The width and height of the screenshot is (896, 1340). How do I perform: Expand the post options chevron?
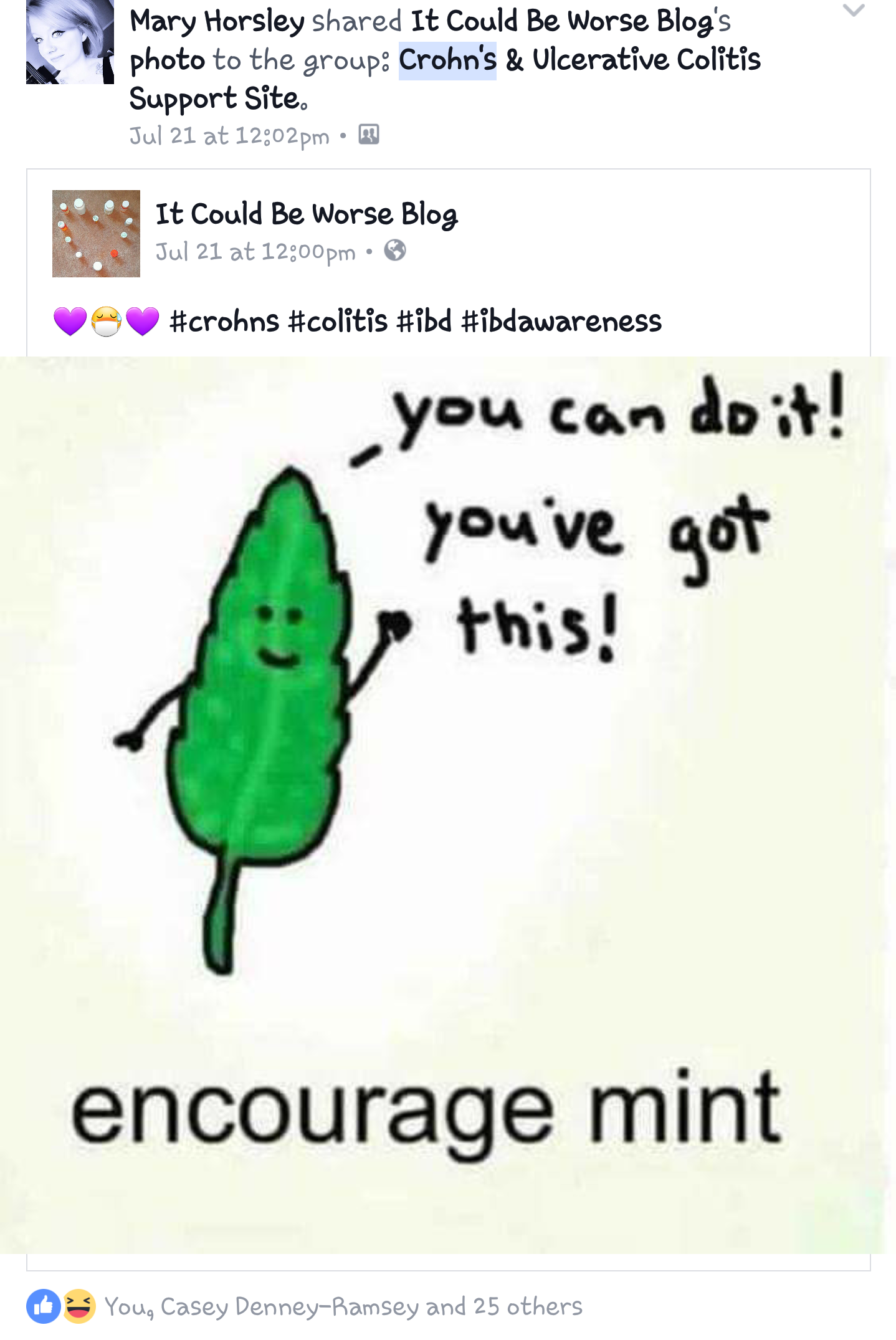(853, 11)
